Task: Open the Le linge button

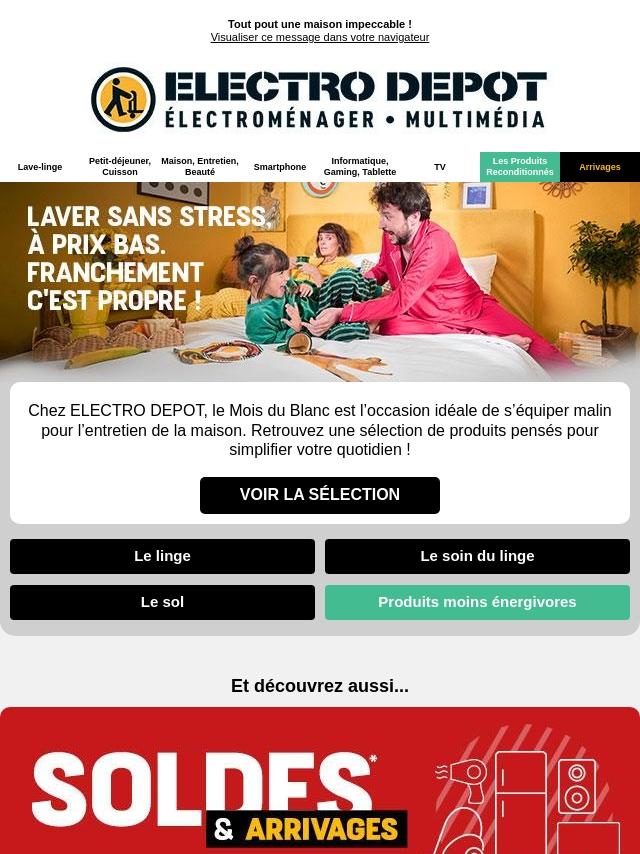Action: click(162, 556)
